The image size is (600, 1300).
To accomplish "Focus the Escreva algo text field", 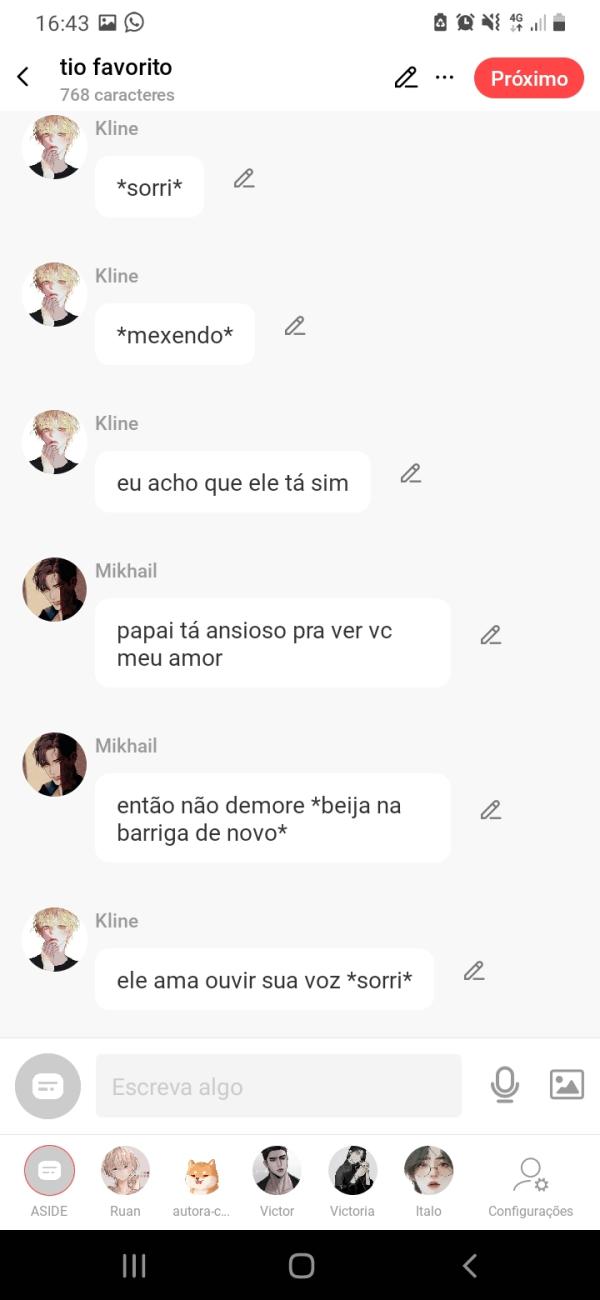I will (278, 1086).
